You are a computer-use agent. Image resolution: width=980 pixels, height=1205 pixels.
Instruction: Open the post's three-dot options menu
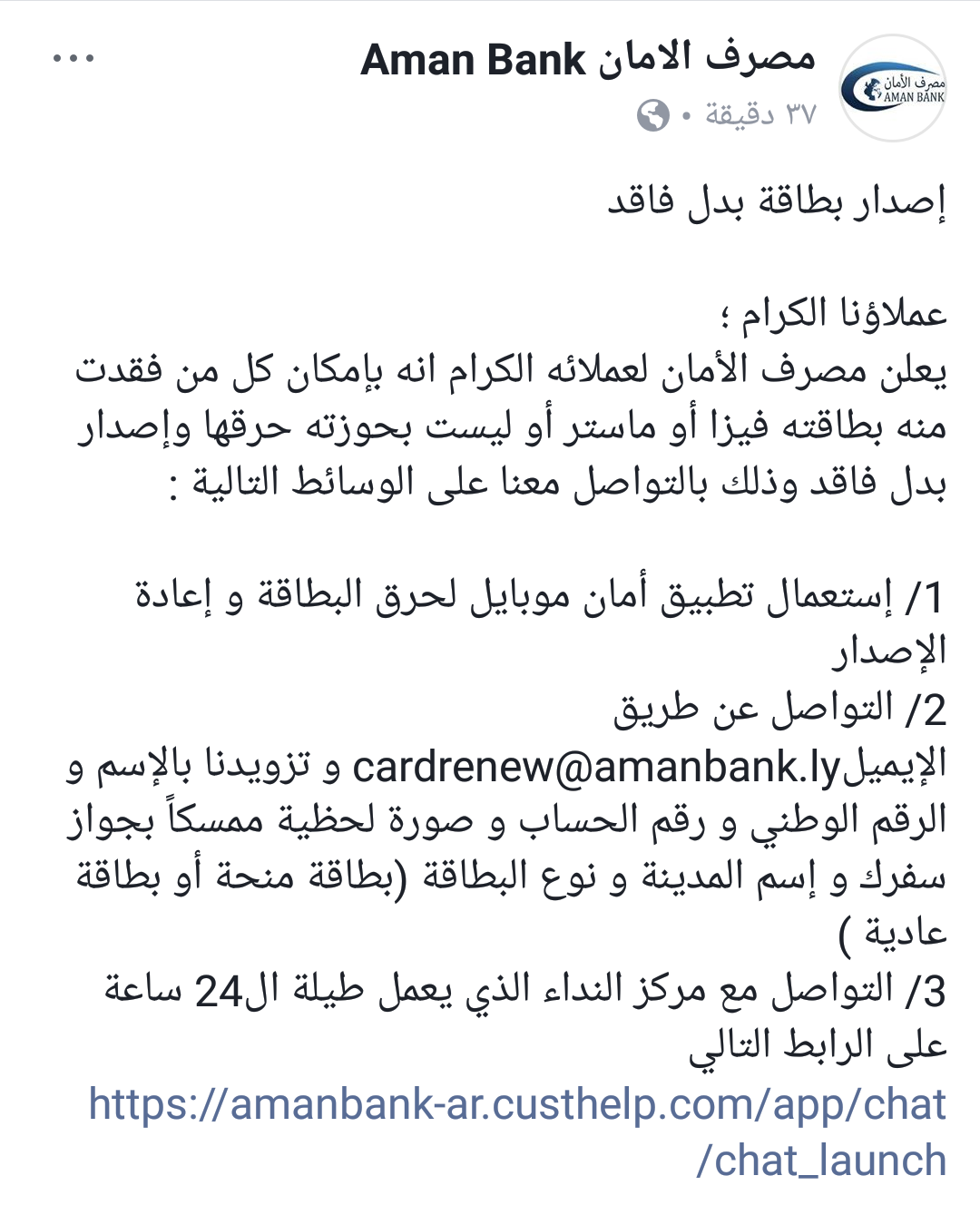(x=73, y=59)
